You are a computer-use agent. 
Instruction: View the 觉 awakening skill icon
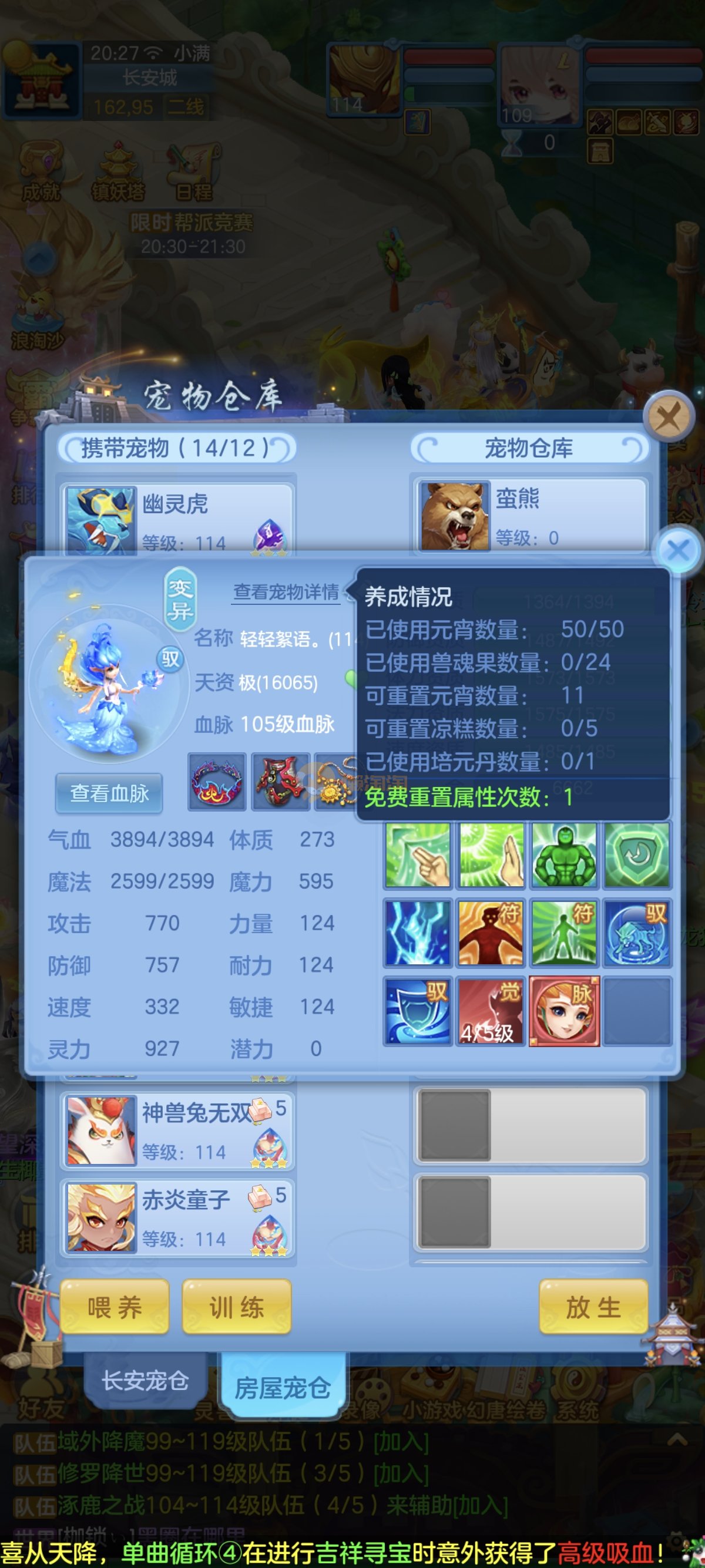491,1011
